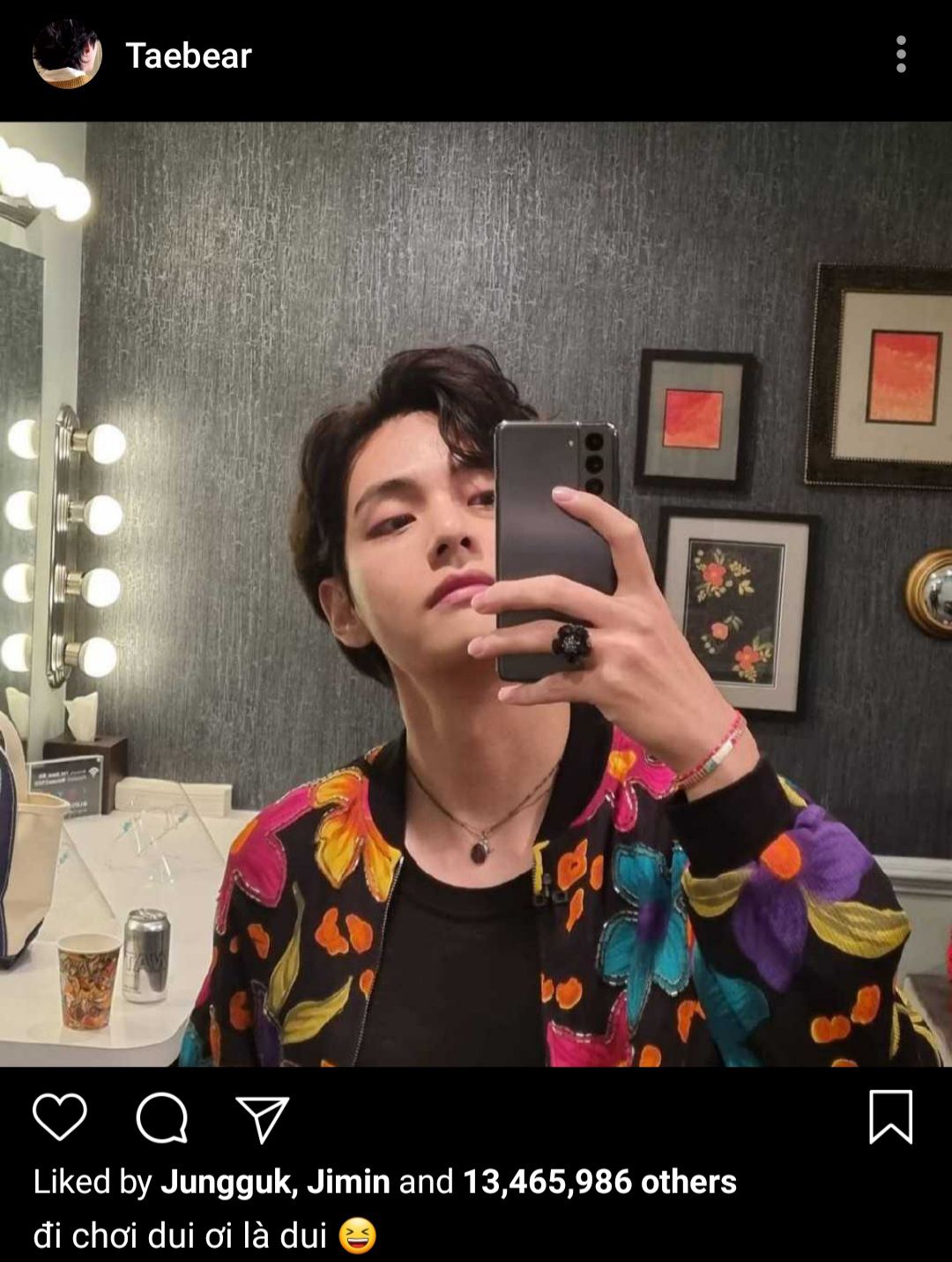The width and height of the screenshot is (952, 1262).
Task: Open comments on this post
Action: click(162, 1117)
